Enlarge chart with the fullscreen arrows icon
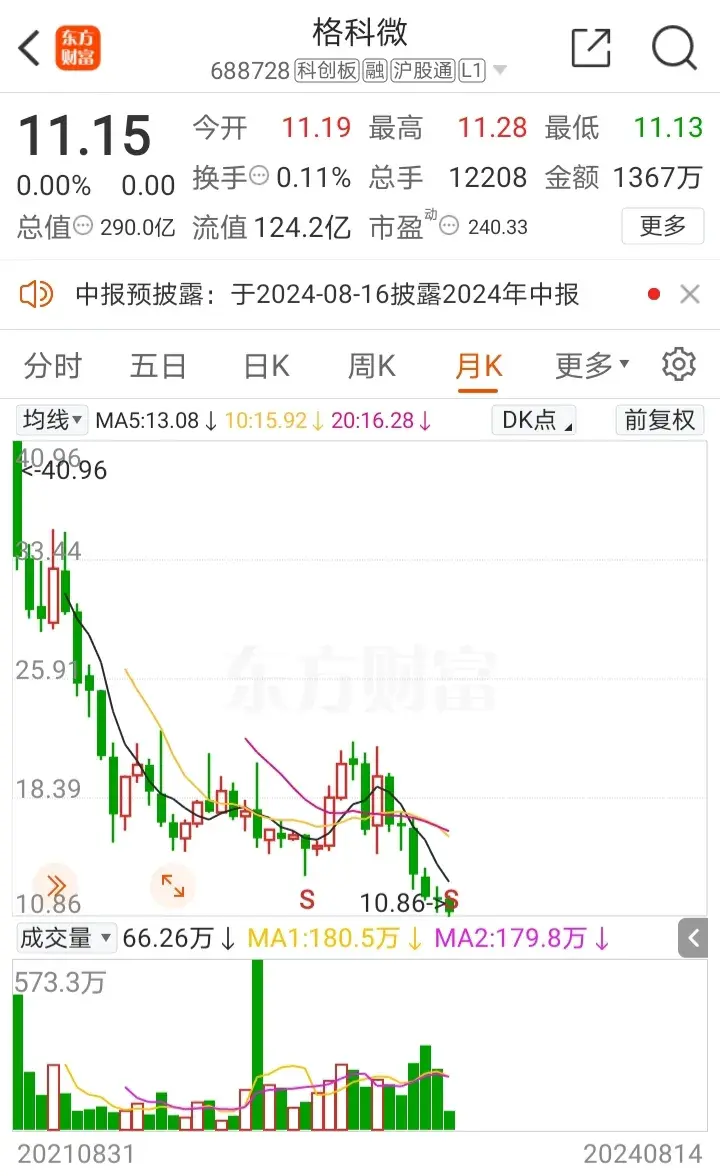 tap(173, 885)
